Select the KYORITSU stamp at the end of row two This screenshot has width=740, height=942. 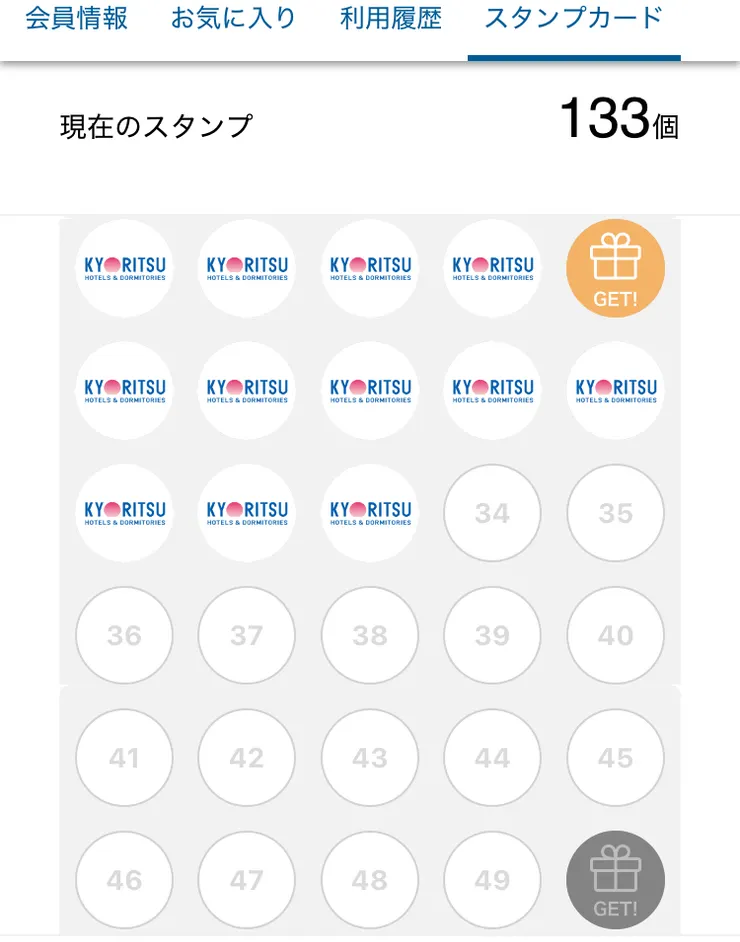(615, 390)
